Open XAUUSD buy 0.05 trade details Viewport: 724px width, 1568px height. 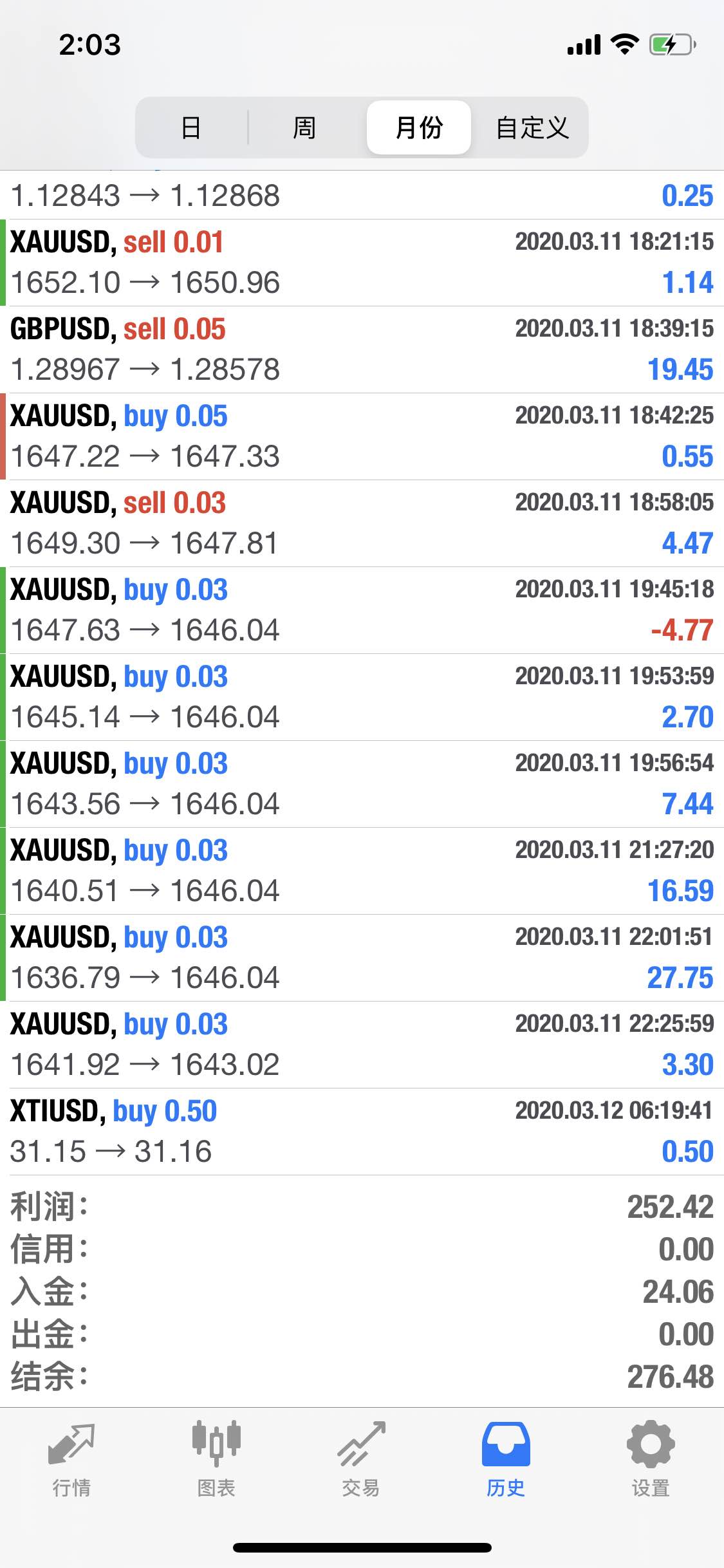pyautogui.click(x=362, y=436)
